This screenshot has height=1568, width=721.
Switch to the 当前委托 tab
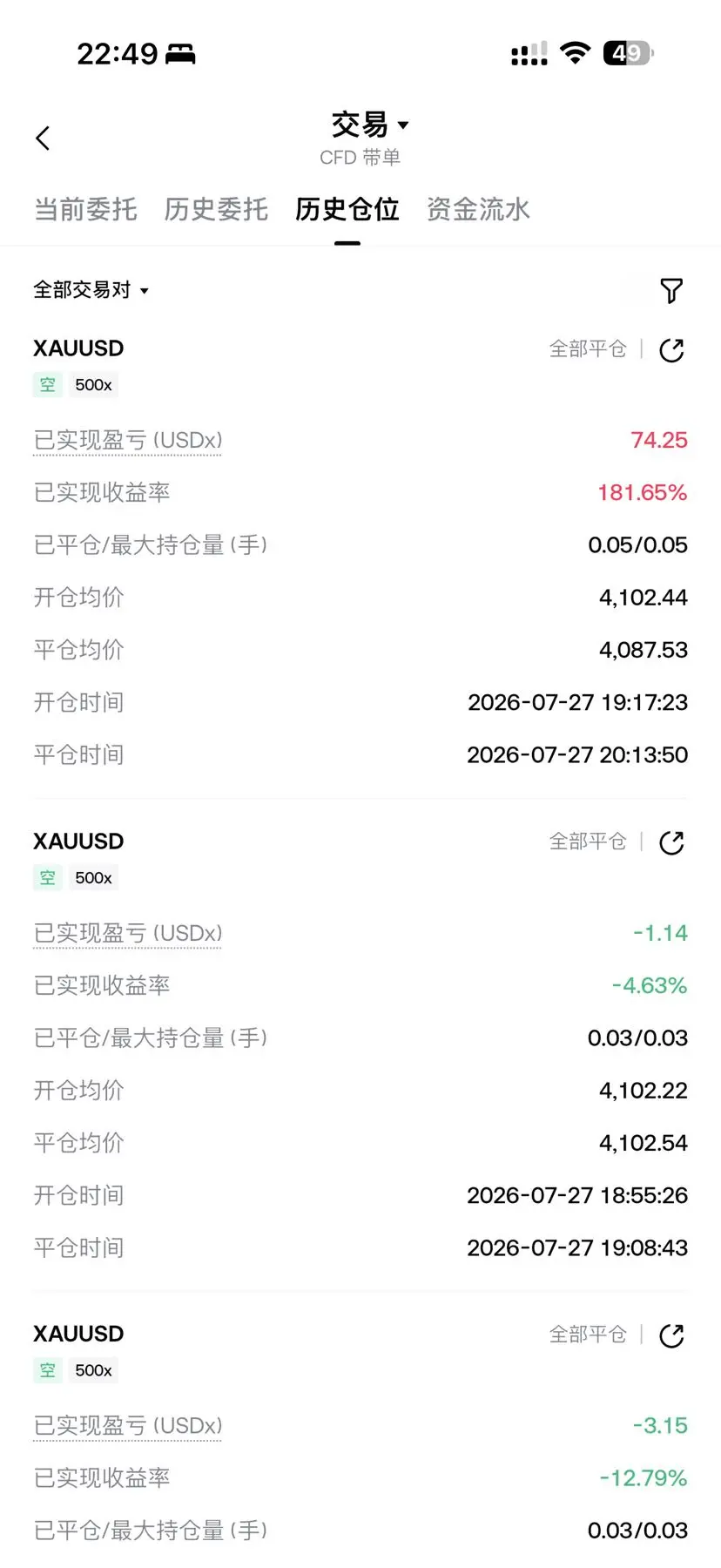coord(85,209)
